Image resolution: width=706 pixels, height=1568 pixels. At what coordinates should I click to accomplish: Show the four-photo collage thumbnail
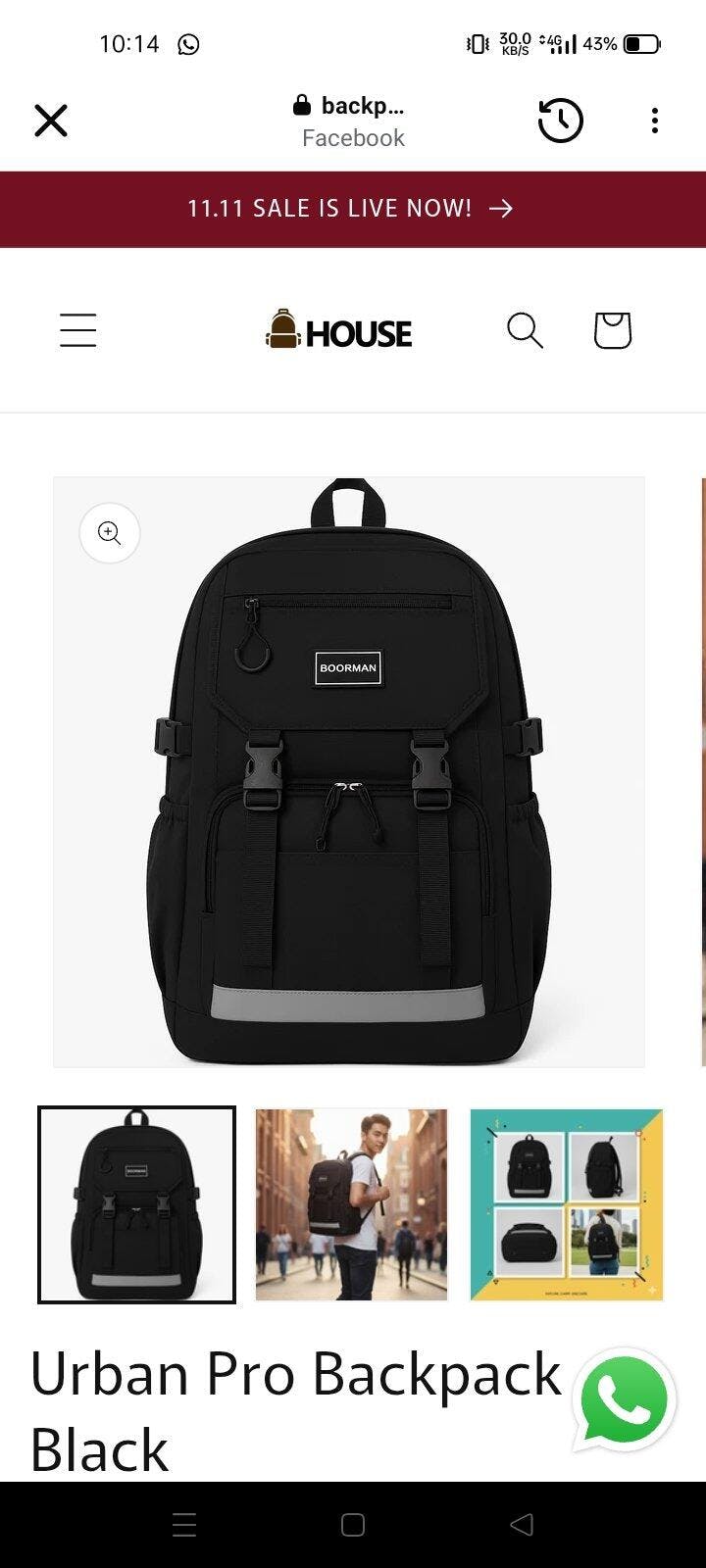pyautogui.click(x=567, y=1204)
